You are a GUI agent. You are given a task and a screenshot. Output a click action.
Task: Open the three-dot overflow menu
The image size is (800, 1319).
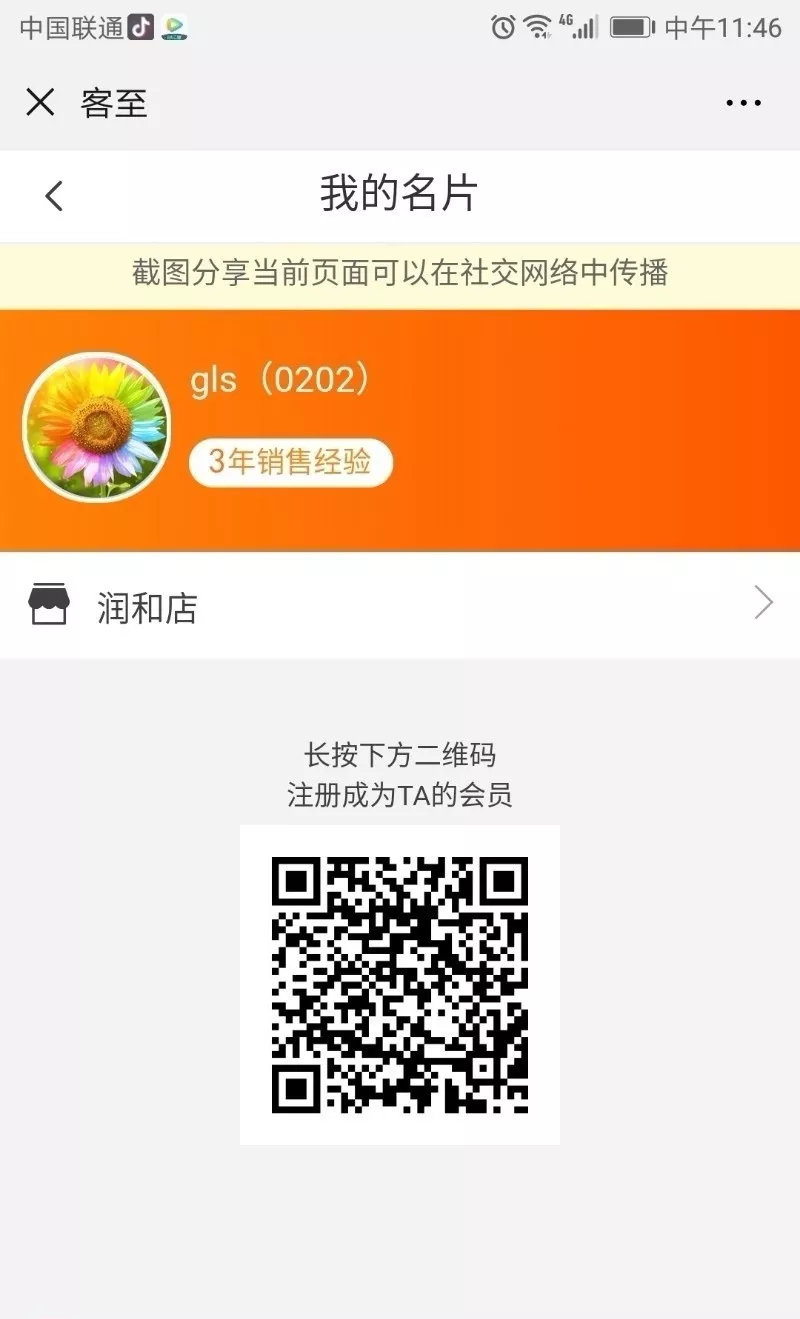point(743,103)
